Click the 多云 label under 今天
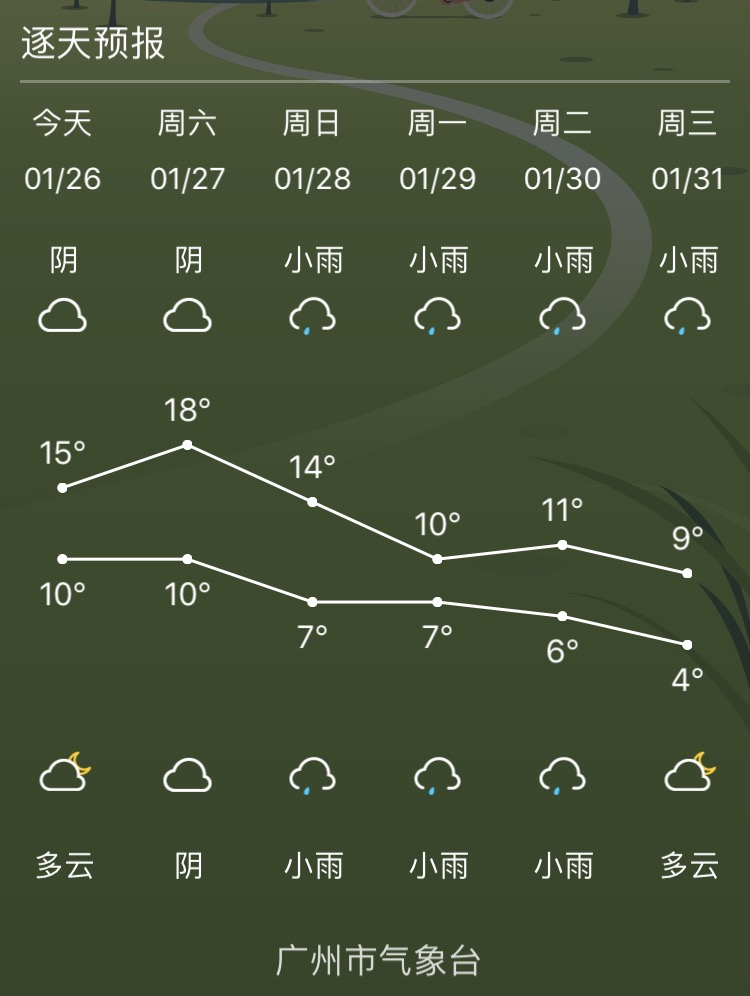 coord(64,866)
